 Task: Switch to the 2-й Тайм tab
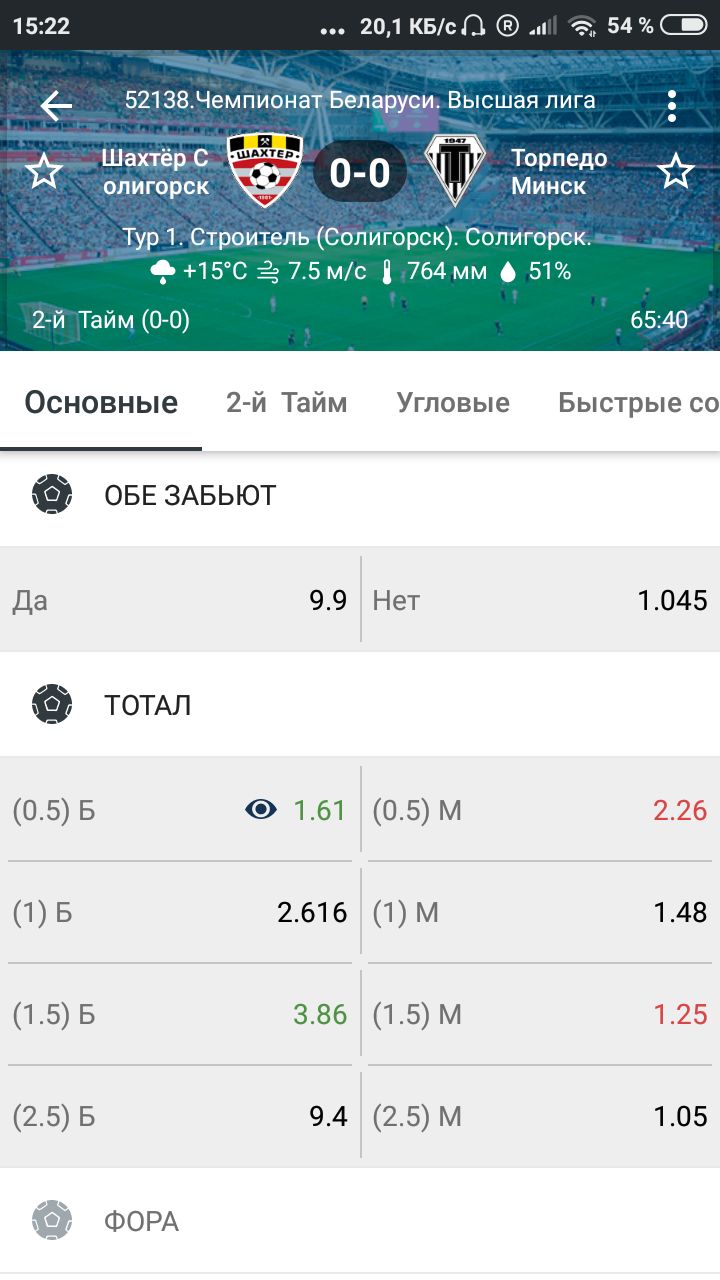[287, 402]
